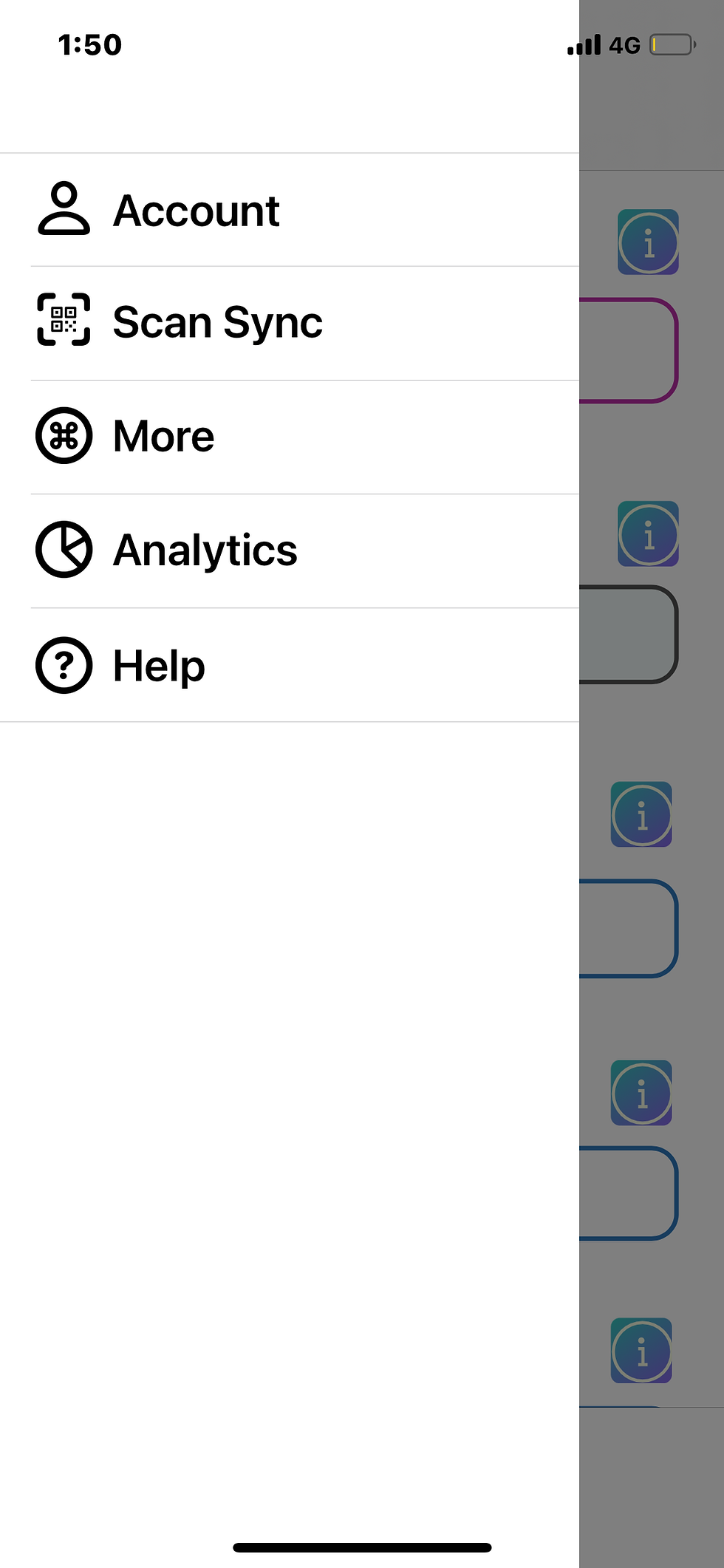This screenshot has height=1568, width=724.
Task: Open the Help section
Action: coord(157,664)
